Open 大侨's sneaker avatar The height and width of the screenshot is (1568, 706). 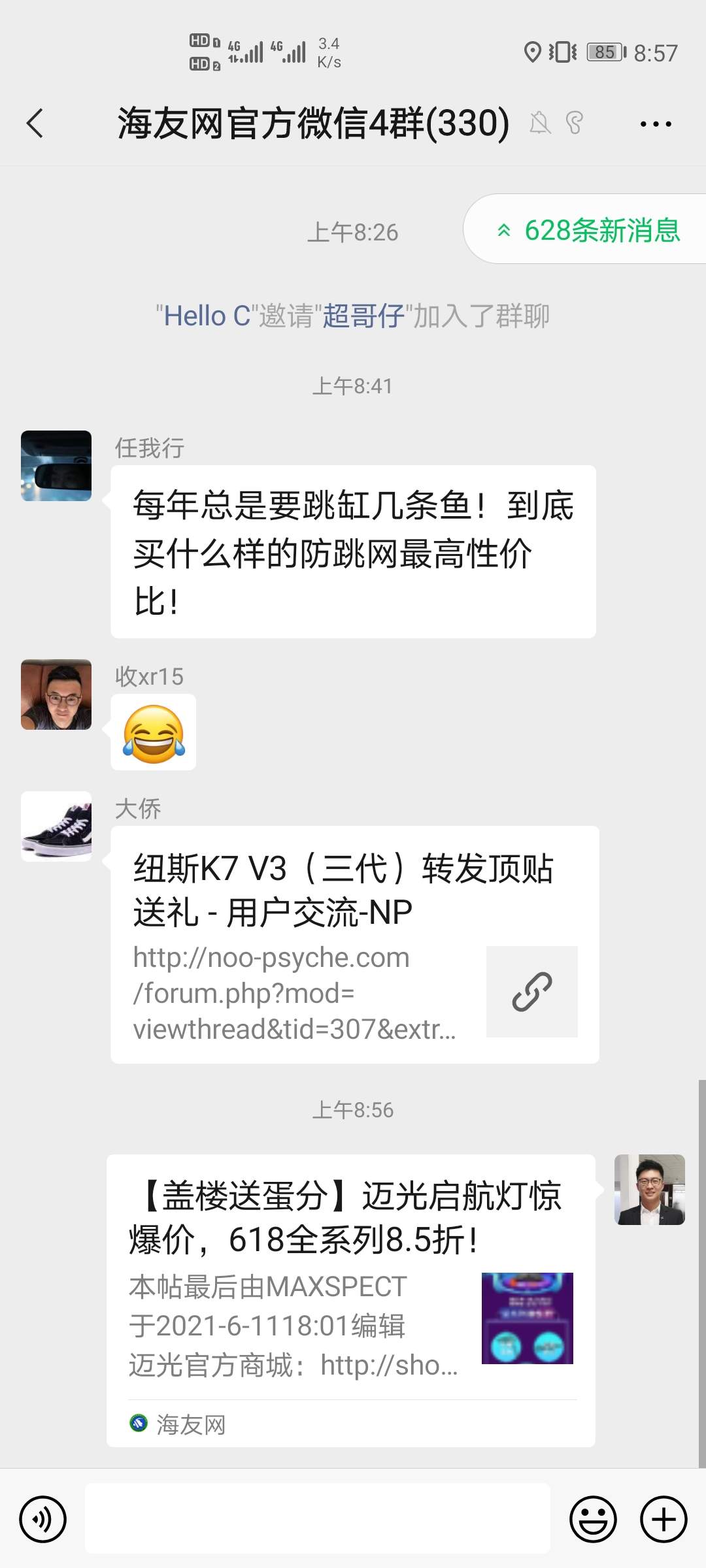56,826
